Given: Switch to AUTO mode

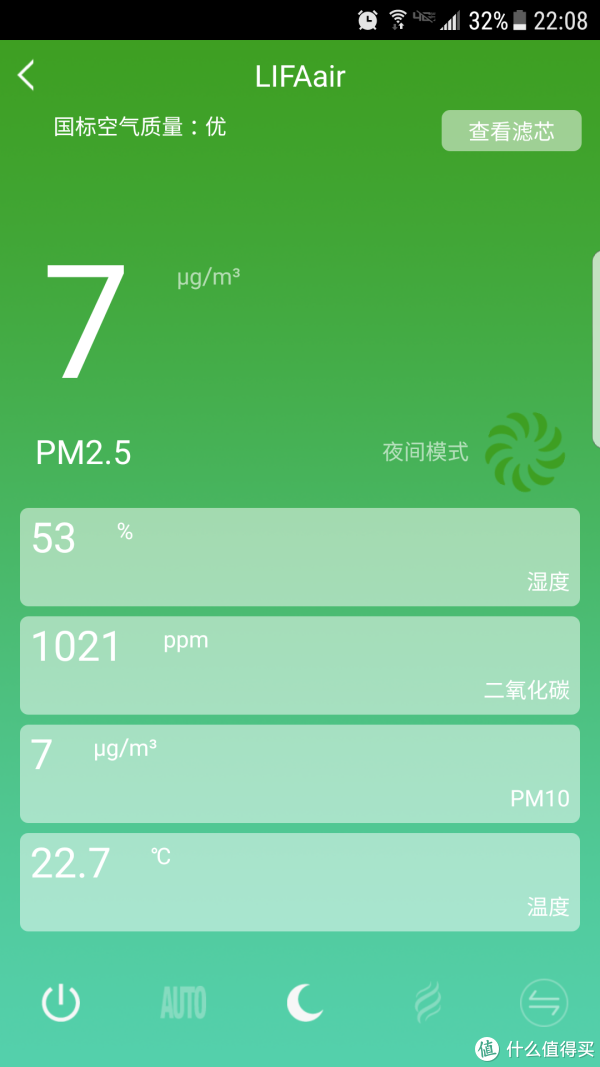Looking at the screenshot, I should (183, 1002).
